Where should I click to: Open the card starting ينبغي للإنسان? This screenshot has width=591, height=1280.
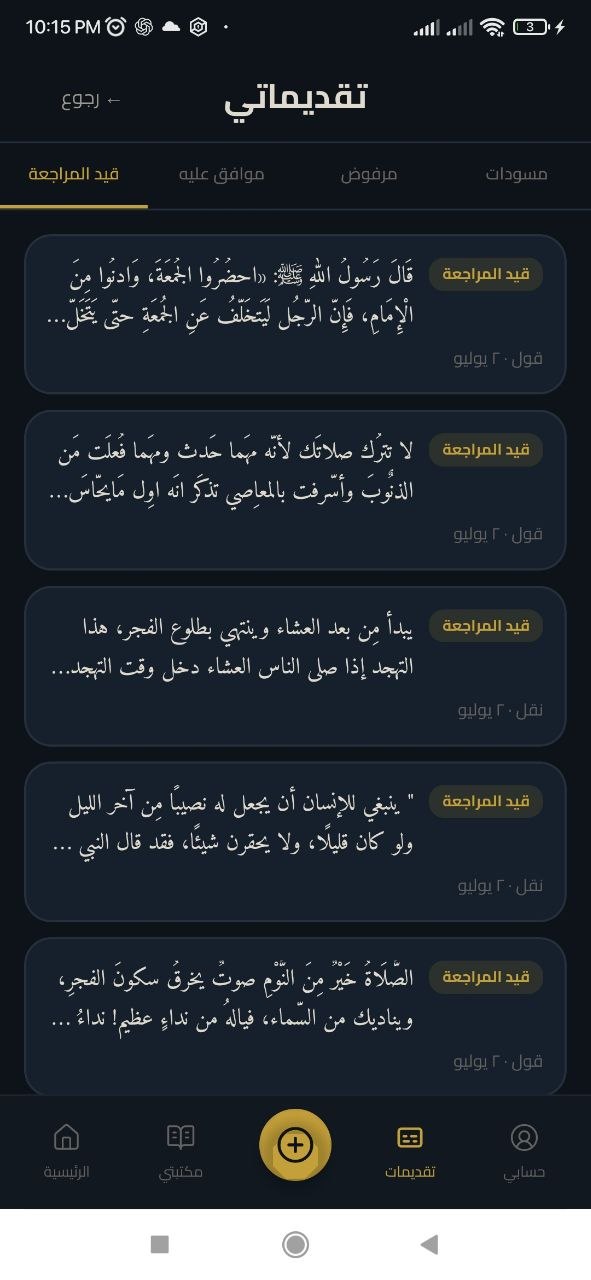(295, 842)
